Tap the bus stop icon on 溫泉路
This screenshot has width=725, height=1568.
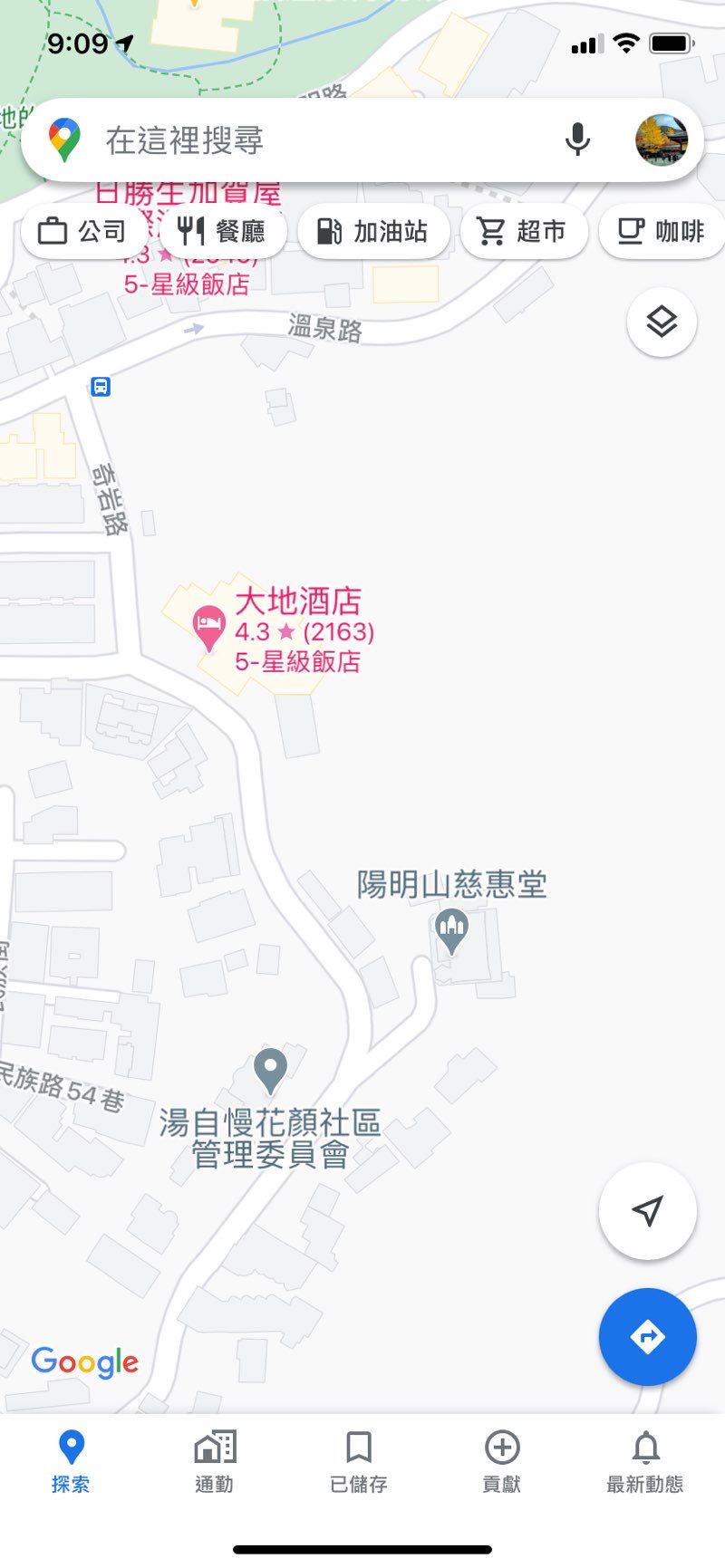(101, 387)
